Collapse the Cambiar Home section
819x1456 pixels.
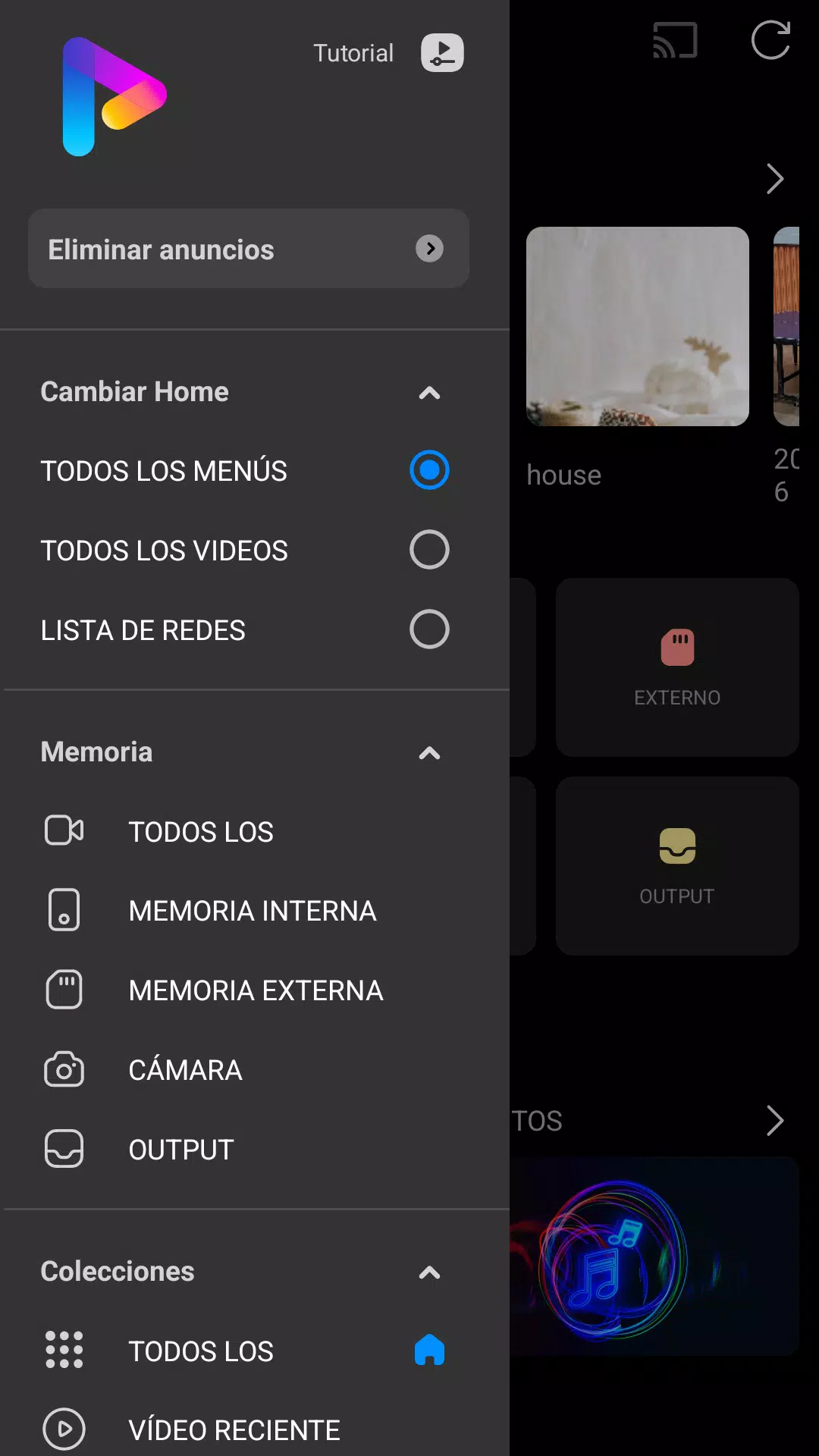pos(429,393)
